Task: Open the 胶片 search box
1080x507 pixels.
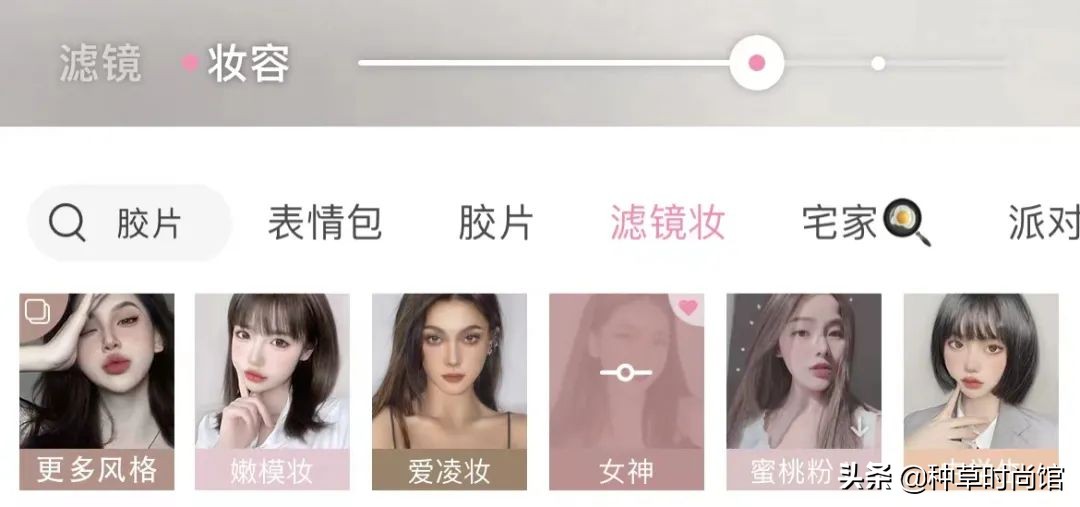Action: (129, 223)
